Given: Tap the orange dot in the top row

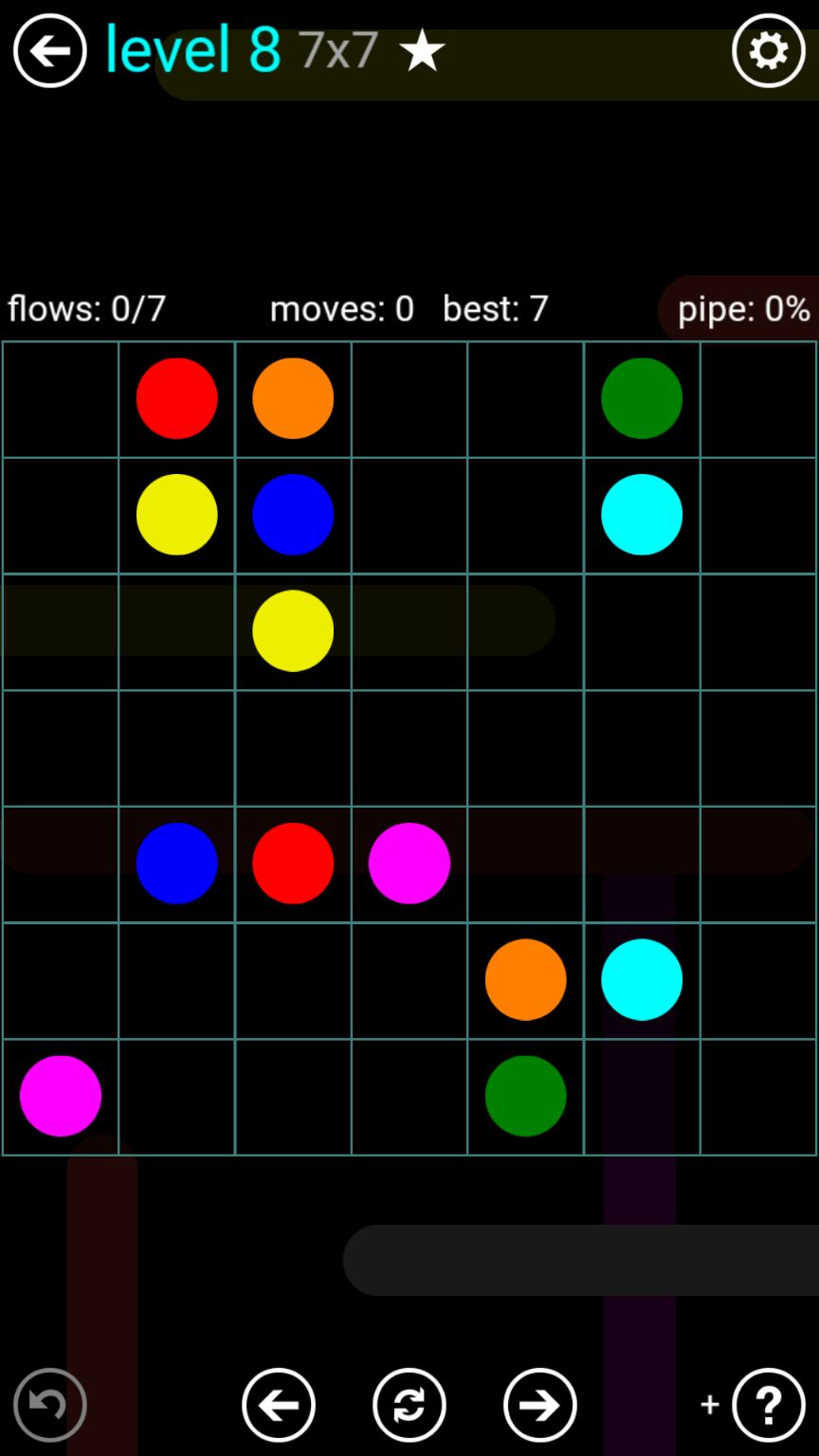Looking at the screenshot, I should [x=293, y=398].
